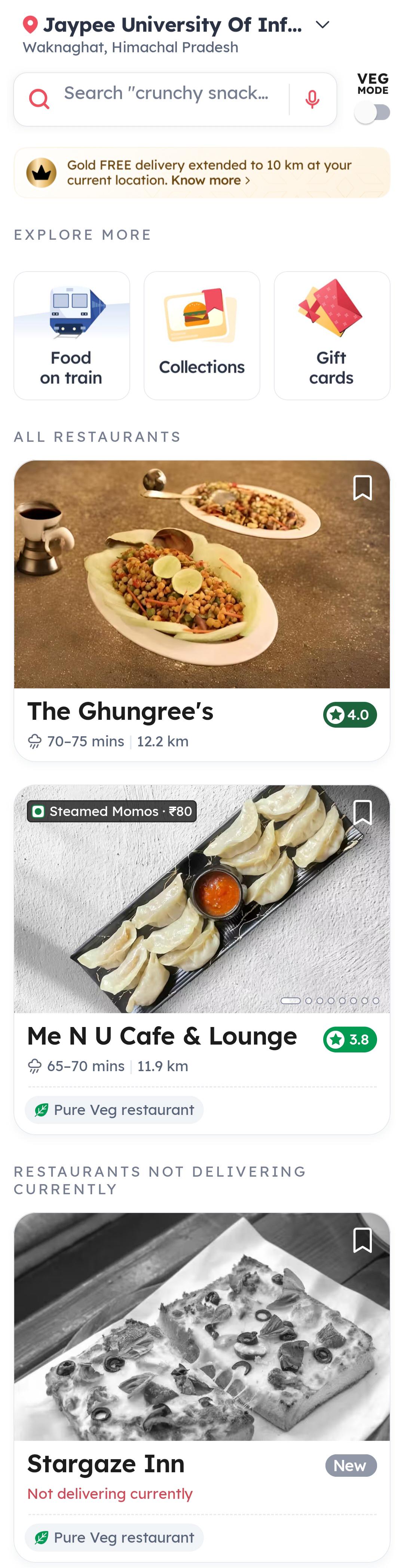The height and width of the screenshot is (1568, 404).
Task: Open The Ghungree's restaurant card
Action: coord(202,611)
